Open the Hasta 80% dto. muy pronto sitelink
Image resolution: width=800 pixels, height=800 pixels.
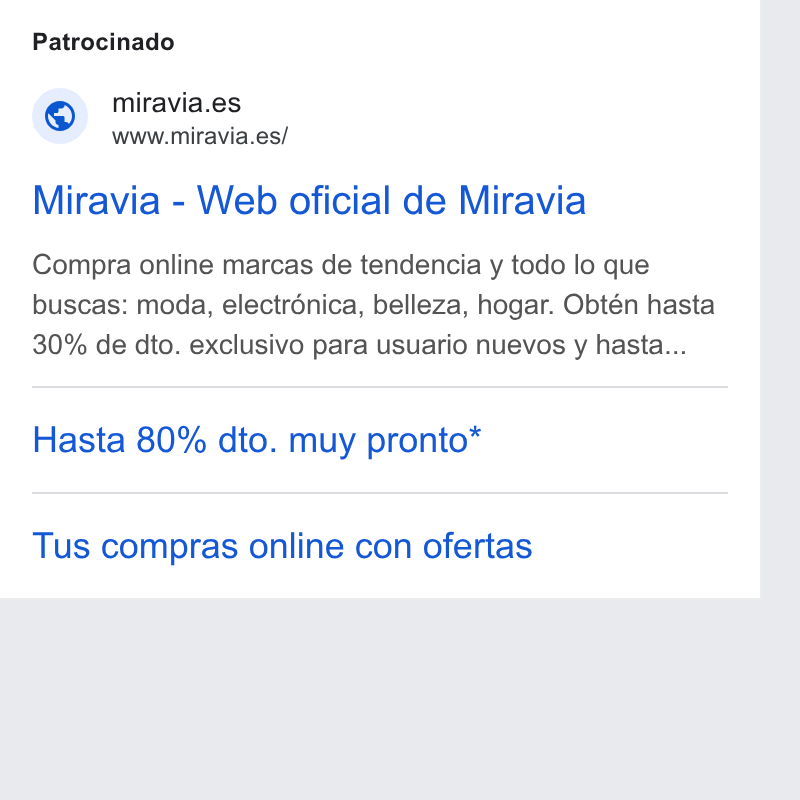pyautogui.click(x=257, y=440)
